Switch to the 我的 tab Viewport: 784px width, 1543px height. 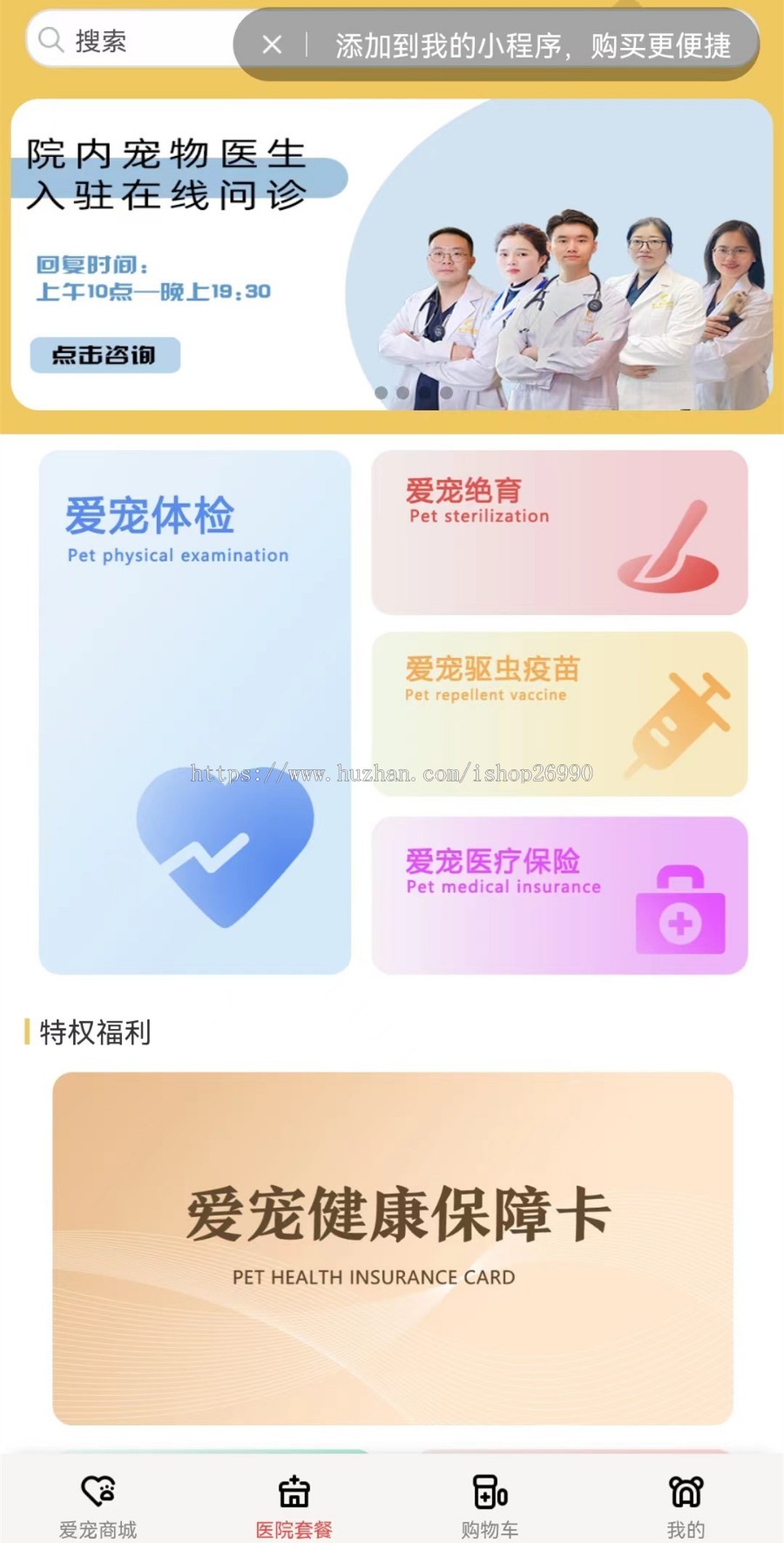686,1506
